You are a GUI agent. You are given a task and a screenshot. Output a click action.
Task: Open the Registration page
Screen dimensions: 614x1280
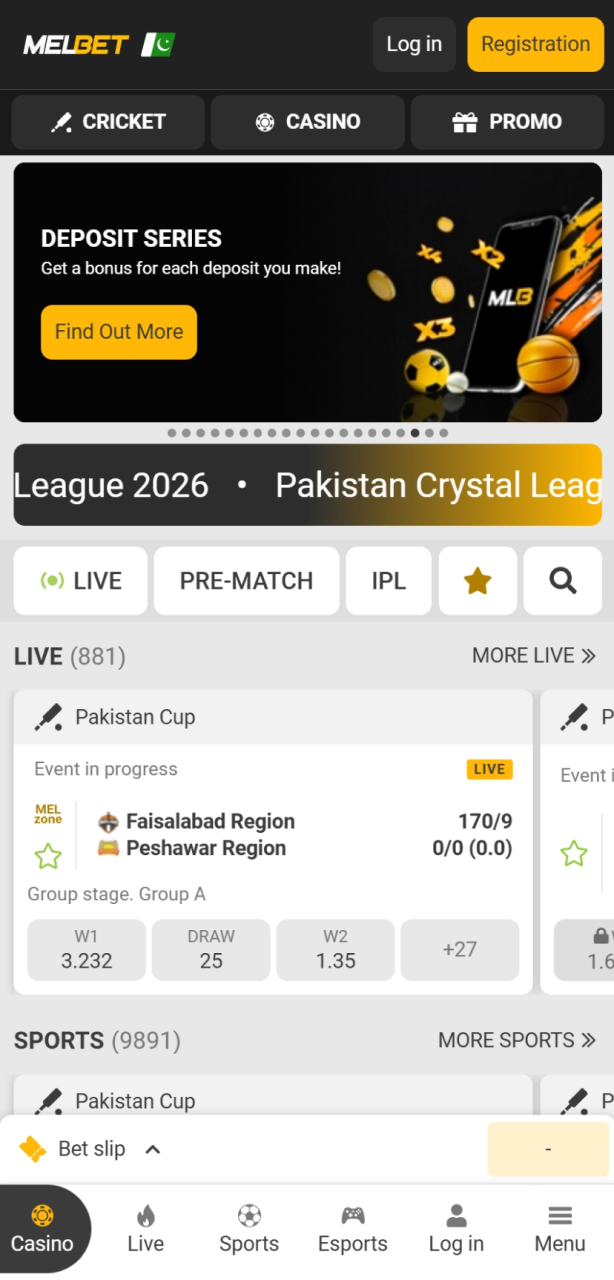coord(535,44)
